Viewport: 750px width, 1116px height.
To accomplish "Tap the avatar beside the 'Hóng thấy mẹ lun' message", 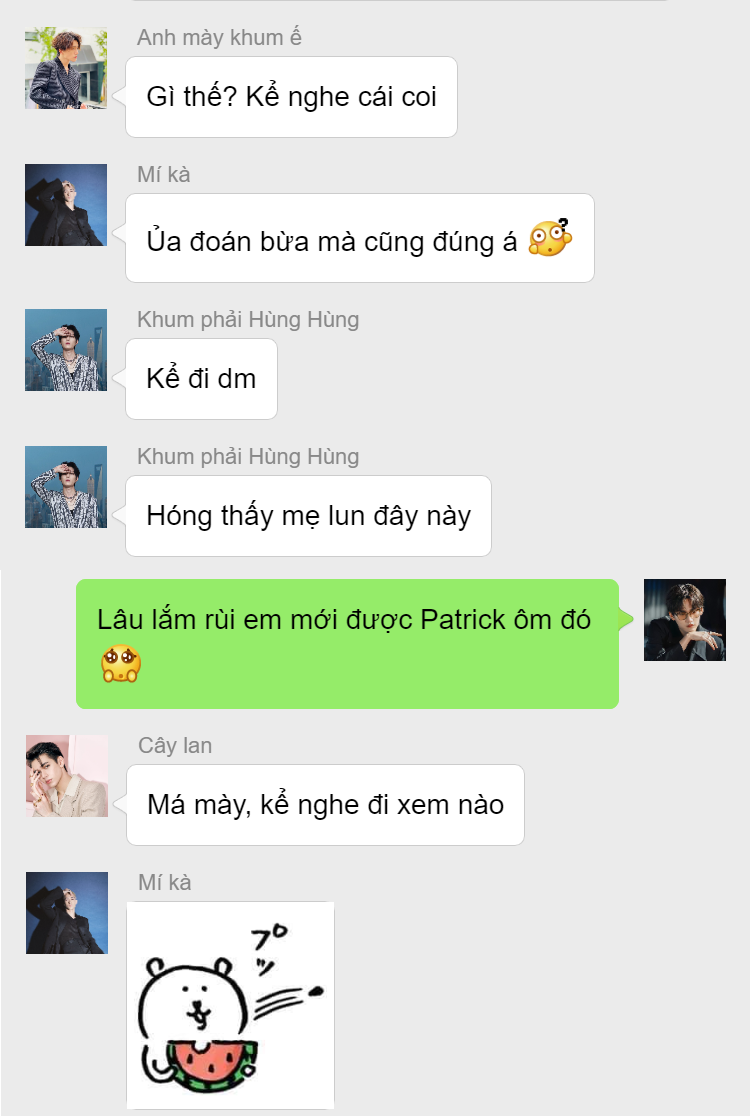I will click(66, 487).
